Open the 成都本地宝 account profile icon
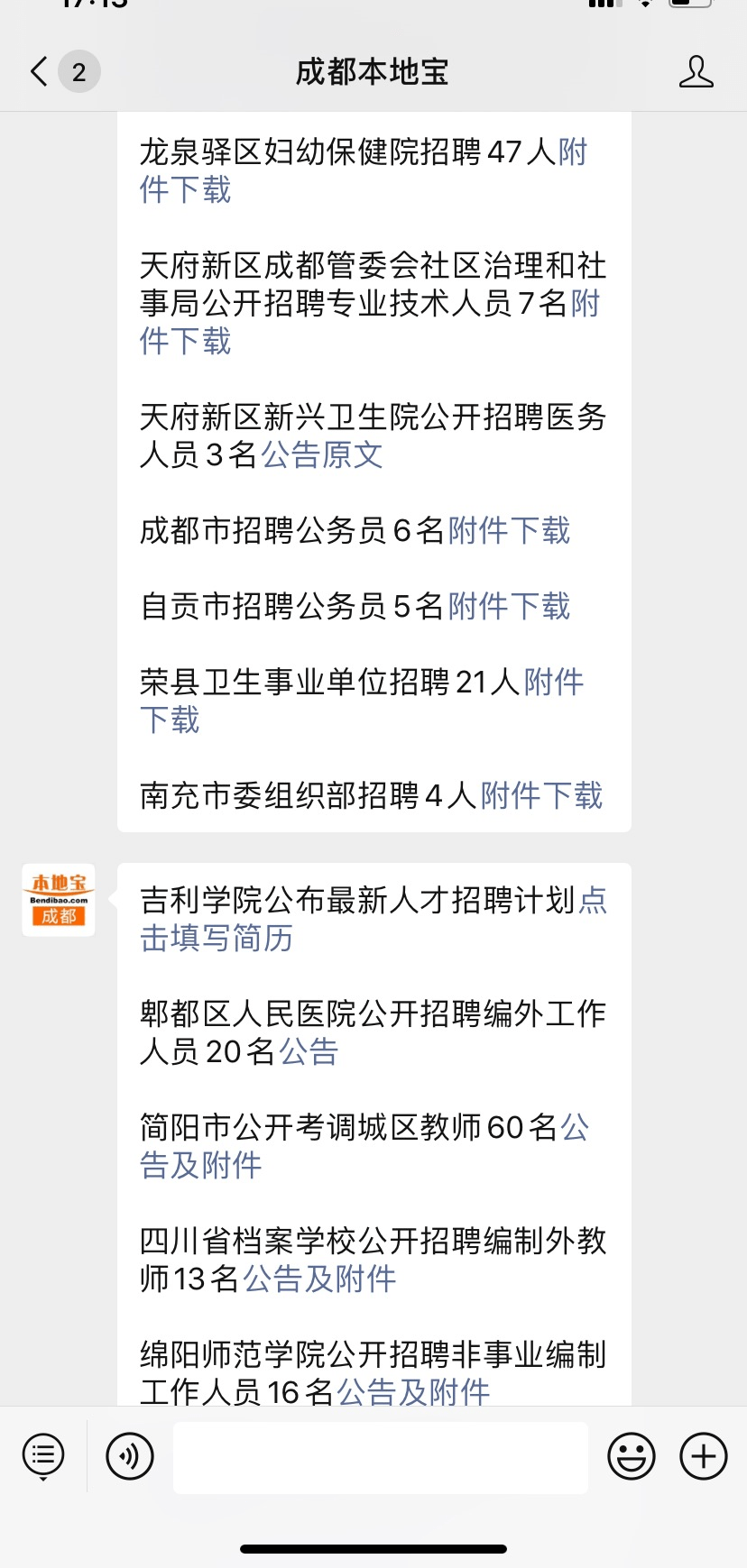 pos(695,71)
